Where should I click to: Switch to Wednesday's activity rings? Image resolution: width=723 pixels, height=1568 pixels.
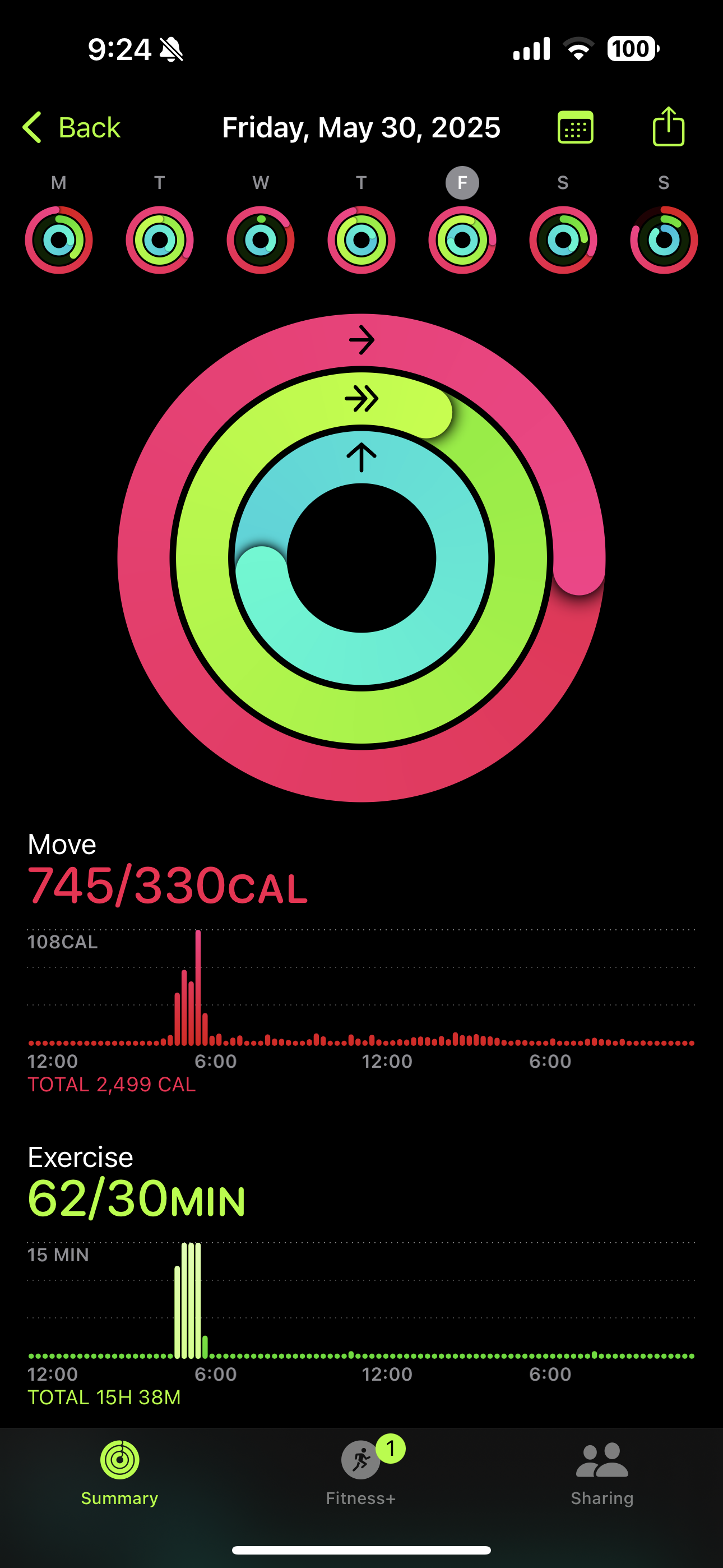click(261, 240)
